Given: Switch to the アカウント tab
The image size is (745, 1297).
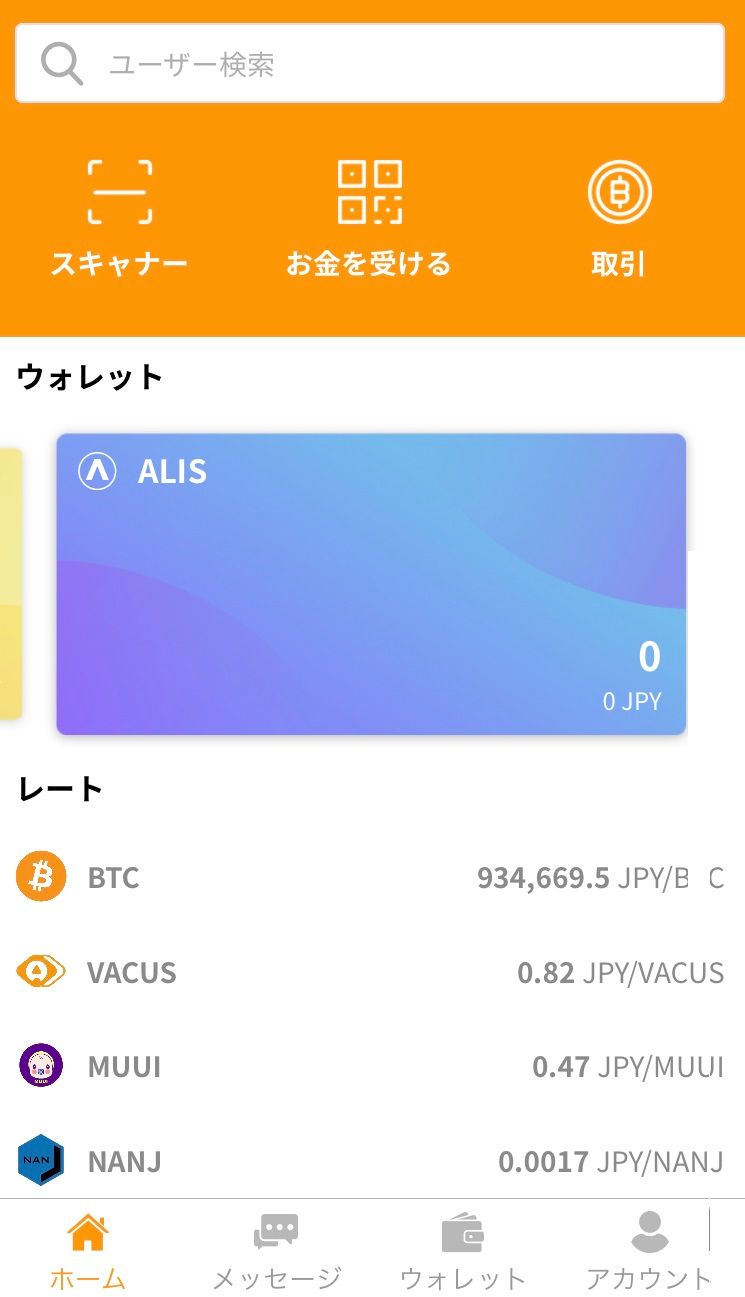Looking at the screenshot, I should (x=649, y=1250).
